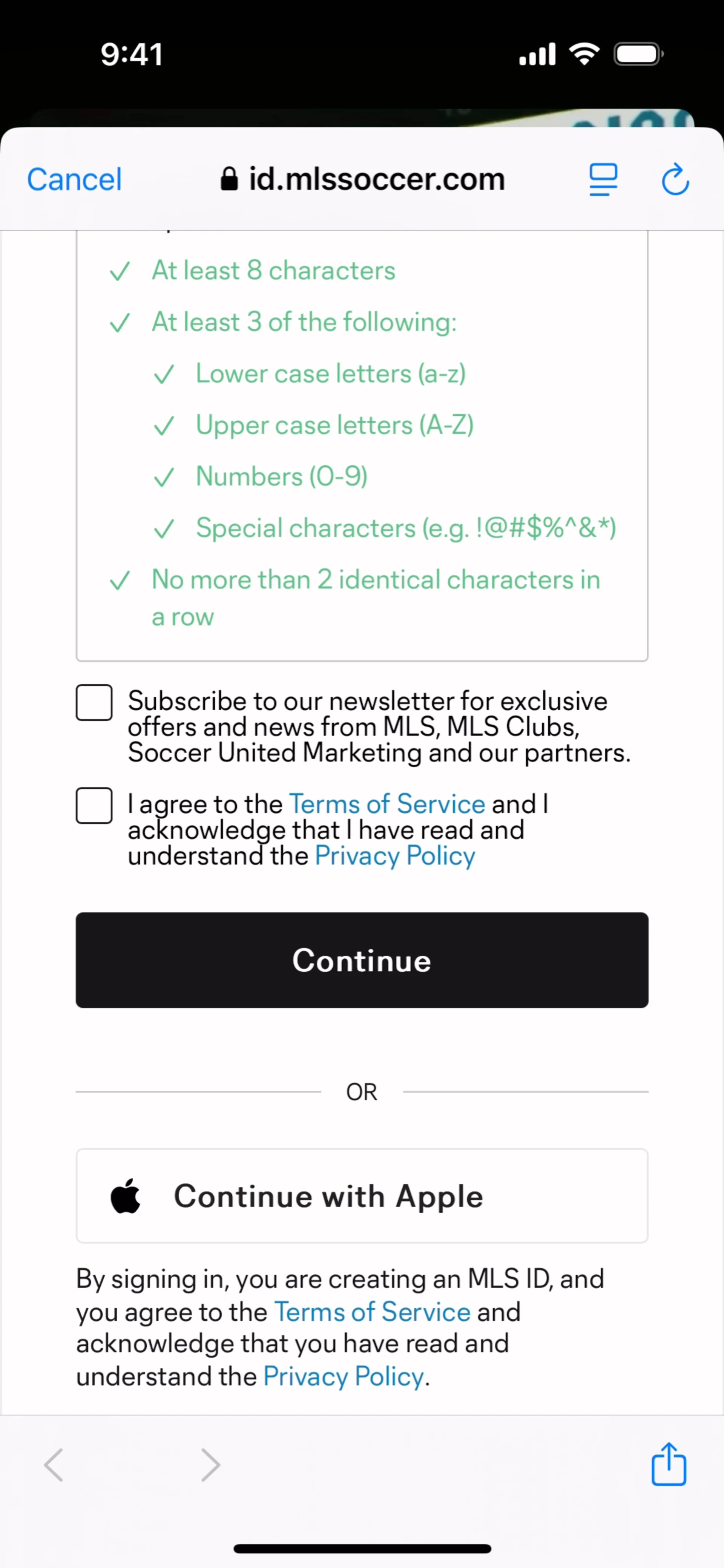Open Privacy Policy link in footer text

point(343,1376)
